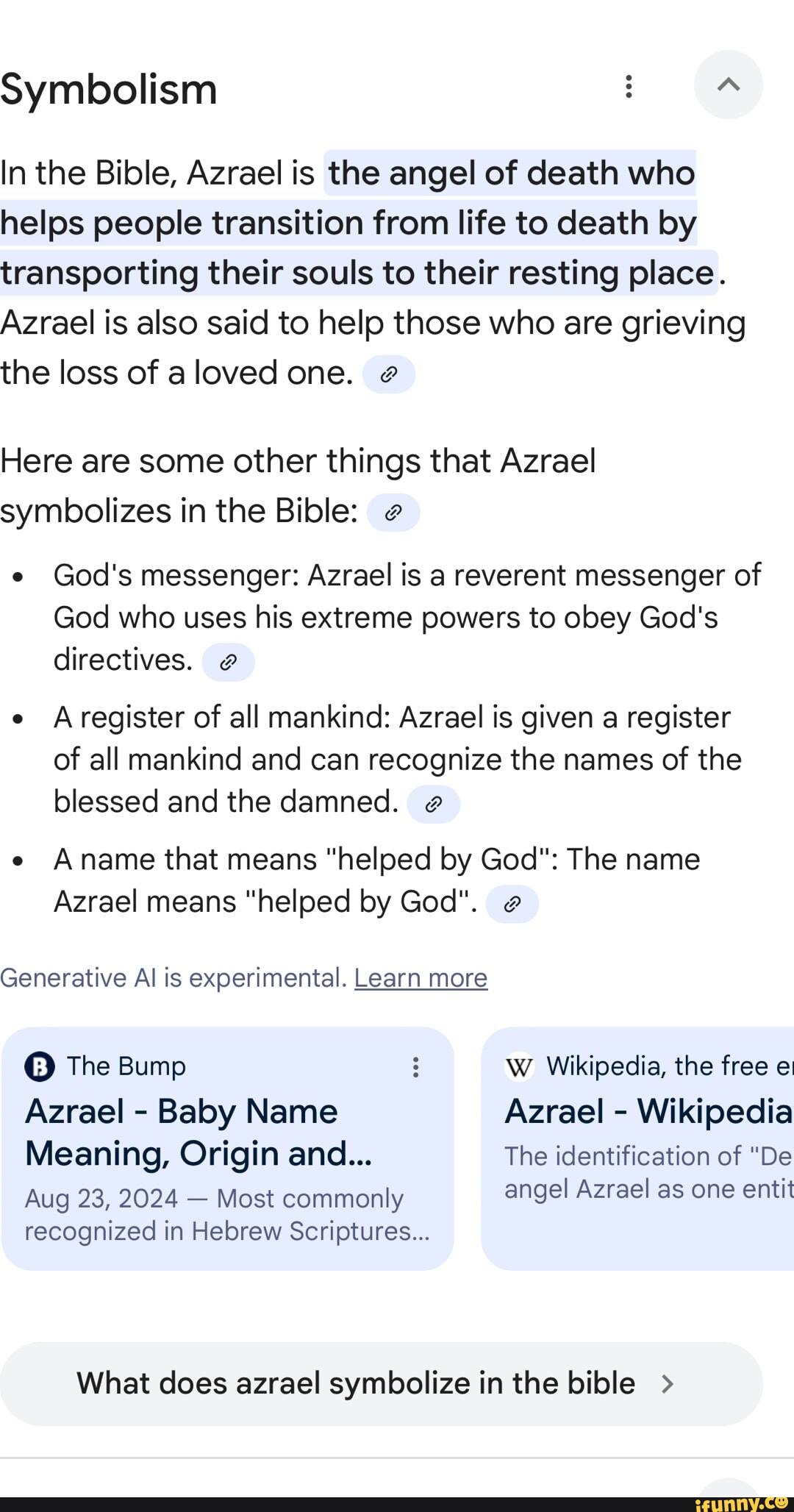Select the highlighted angel of death text

[368, 222]
